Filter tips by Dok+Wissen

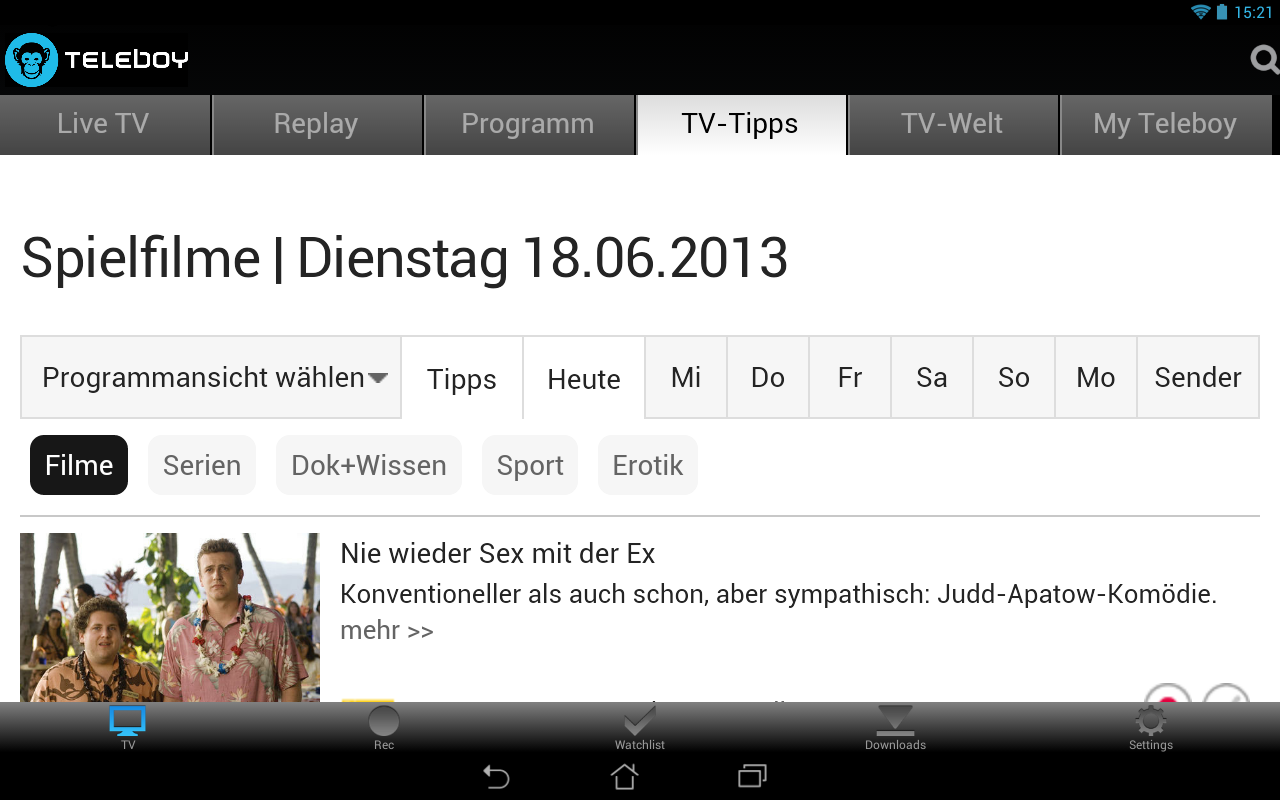pyautogui.click(x=369, y=465)
